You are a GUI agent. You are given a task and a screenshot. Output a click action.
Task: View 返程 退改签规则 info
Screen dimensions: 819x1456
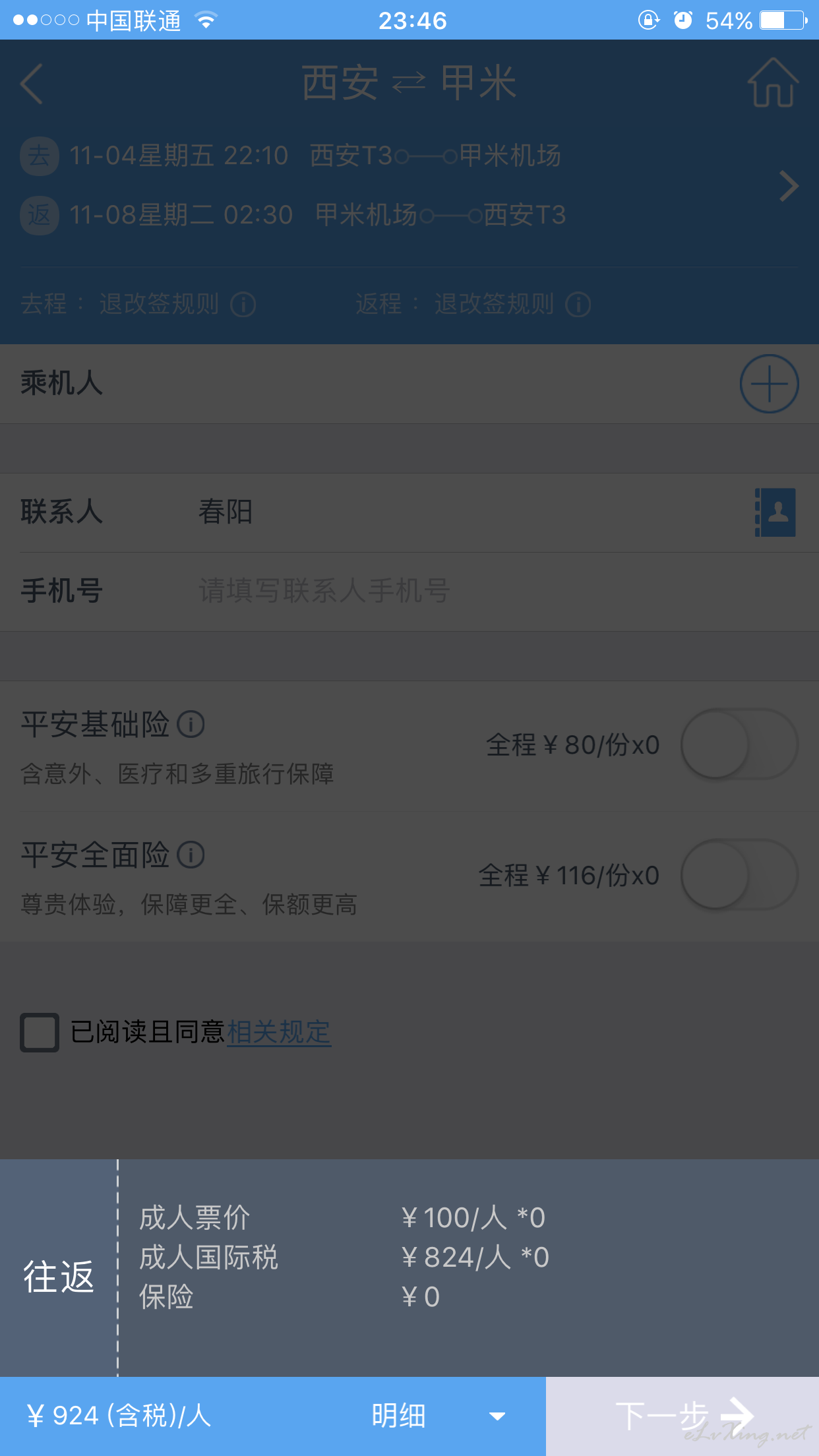click(x=578, y=305)
